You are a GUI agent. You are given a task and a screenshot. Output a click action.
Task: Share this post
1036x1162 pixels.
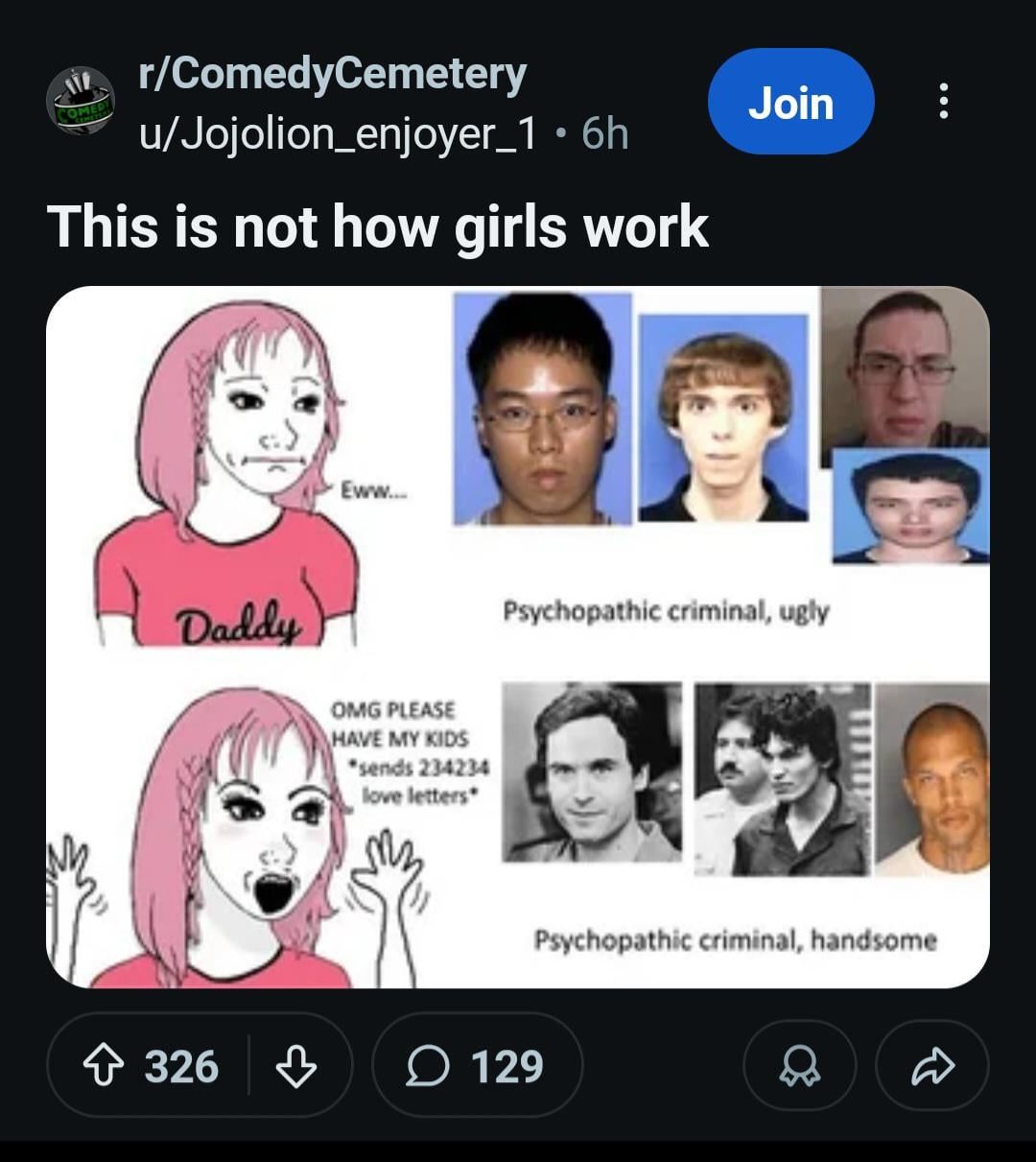pyautogui.click(x=931, y=1066)
